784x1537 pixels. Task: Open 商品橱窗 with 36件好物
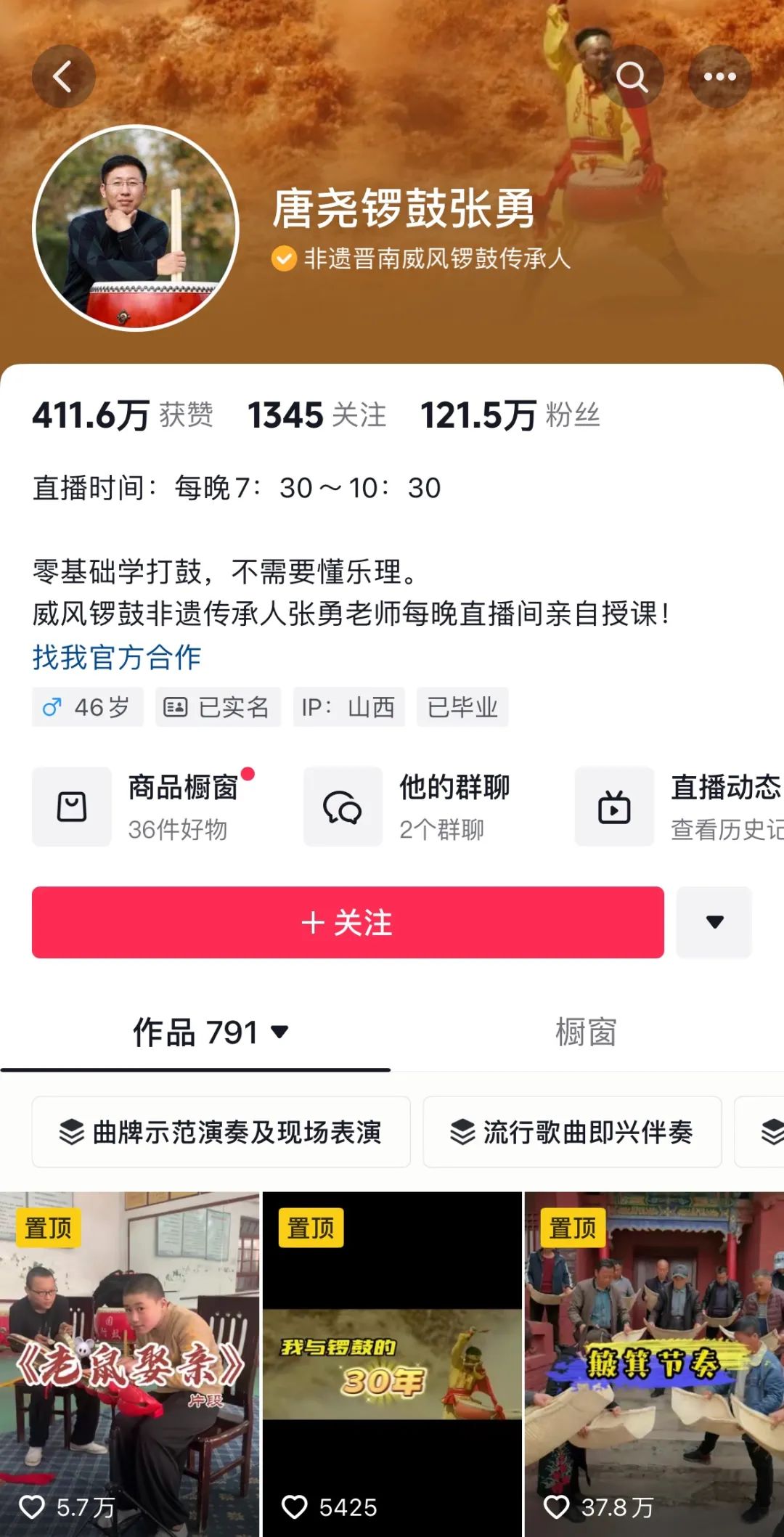pos(145,807)
